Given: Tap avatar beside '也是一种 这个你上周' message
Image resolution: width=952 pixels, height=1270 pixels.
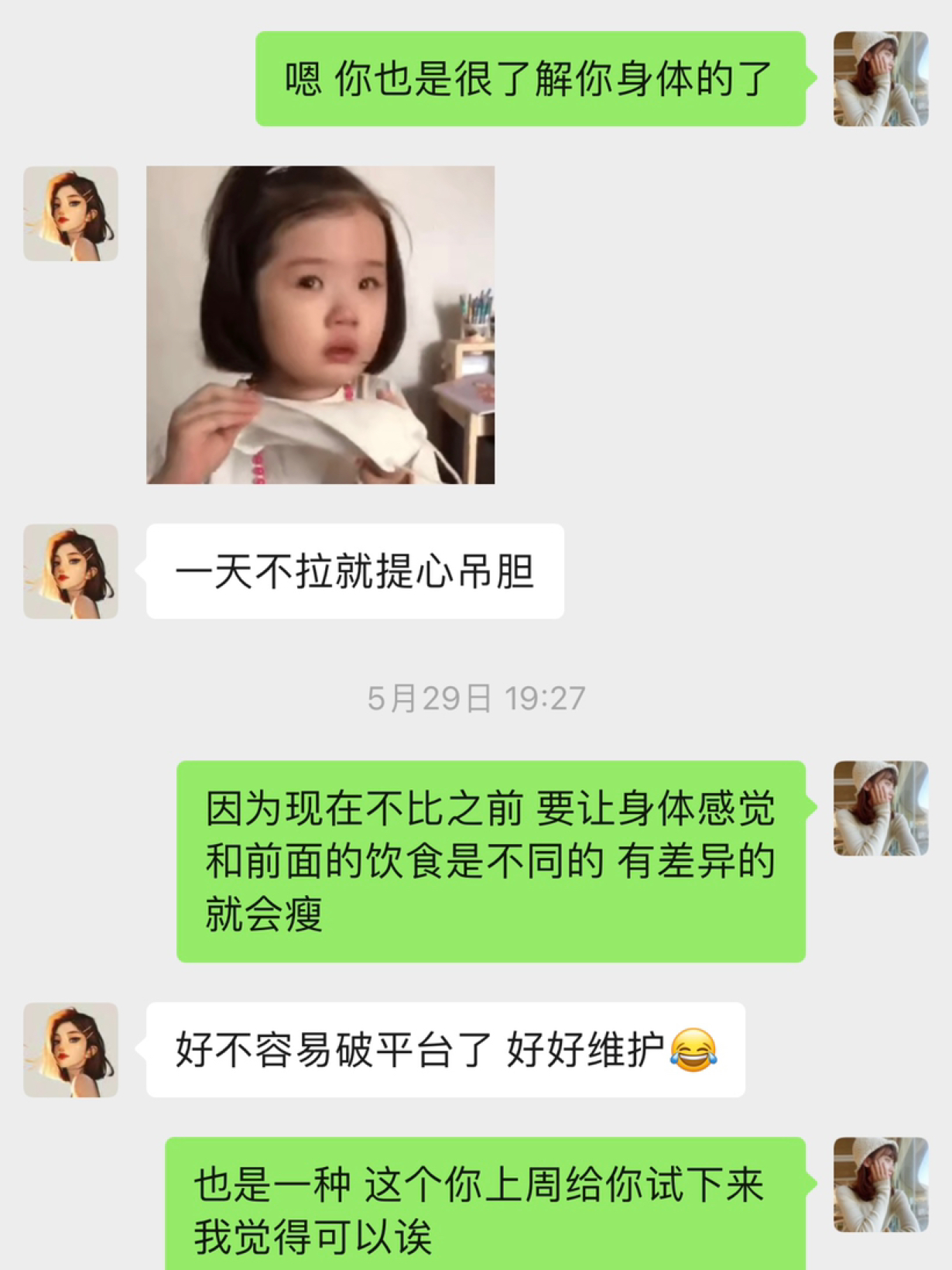Looking at the screenshot, I should [x=880, y=1185].
